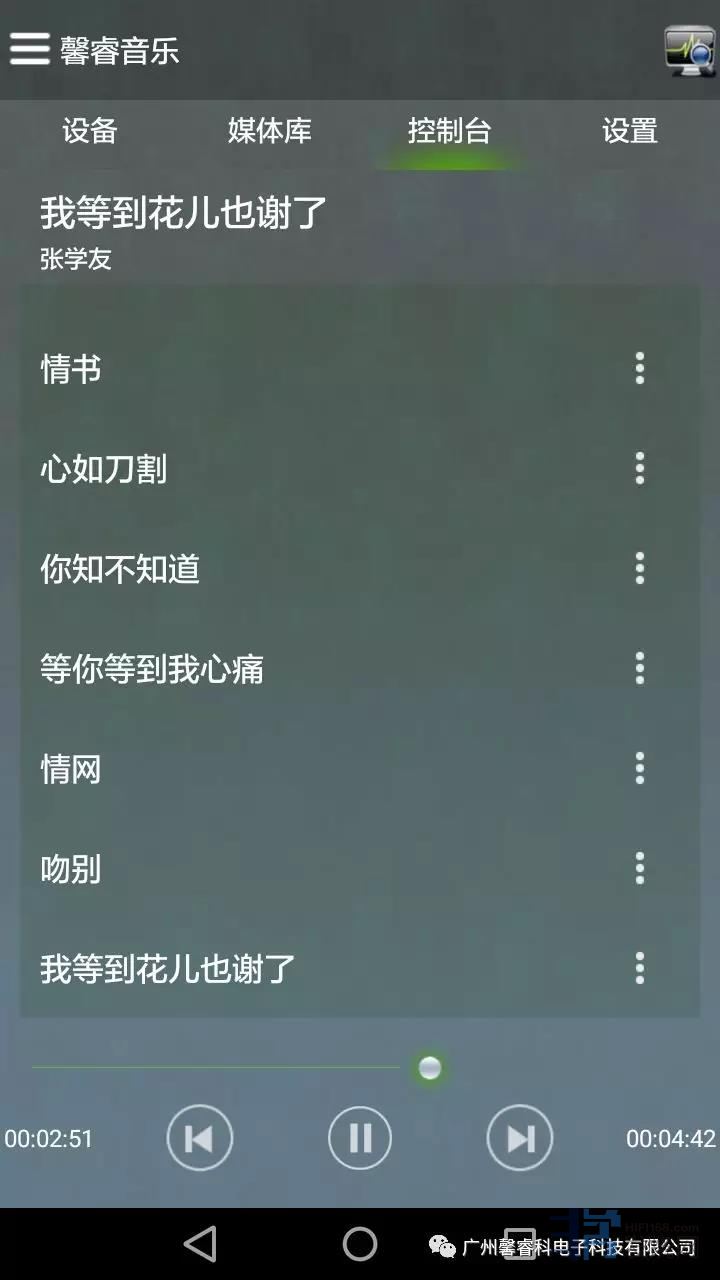
Task: Open more options for 心如刀割
Action: tap(640, 468)
